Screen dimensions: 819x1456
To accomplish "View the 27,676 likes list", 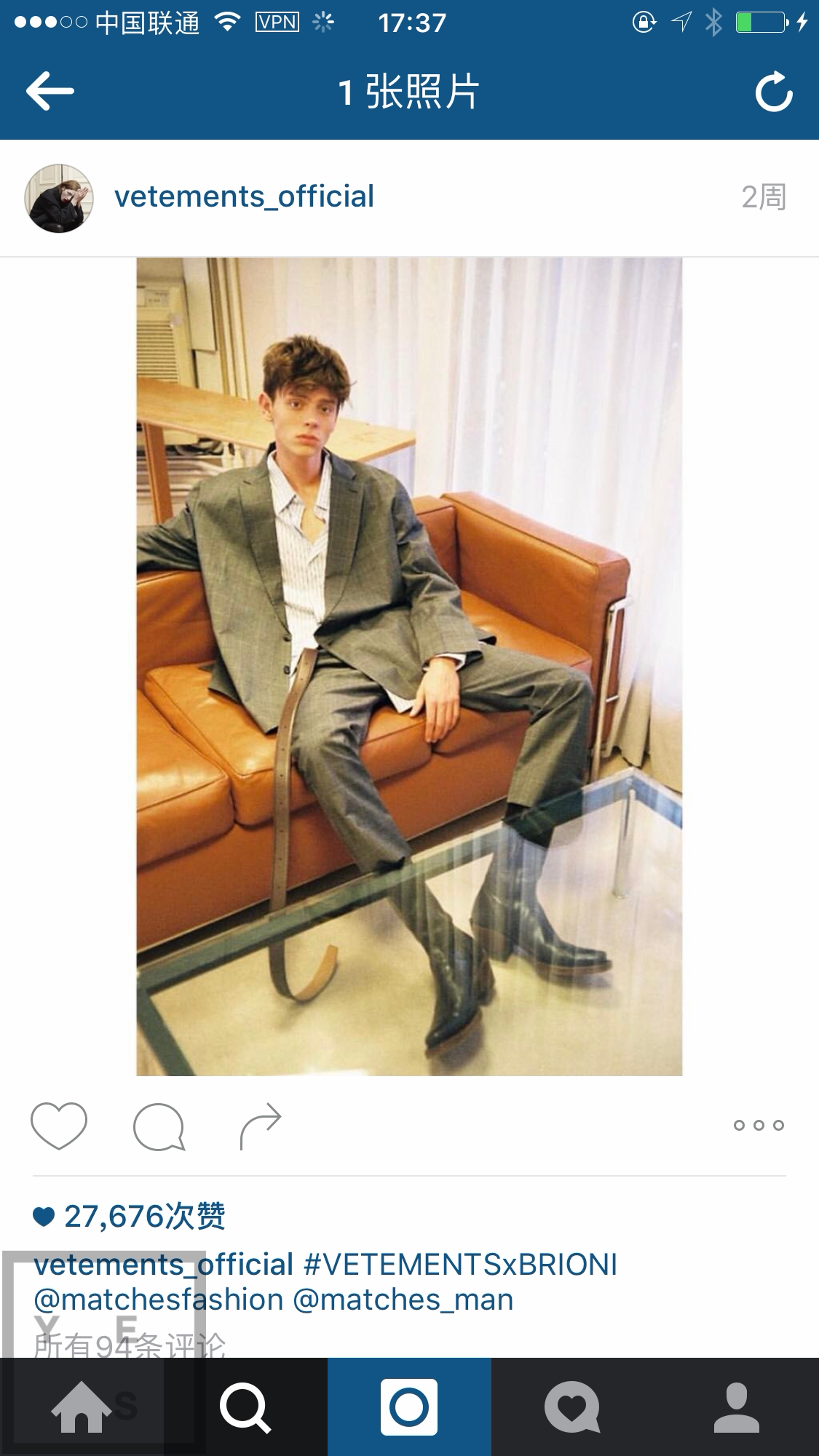I will (x=144, y=1217).
